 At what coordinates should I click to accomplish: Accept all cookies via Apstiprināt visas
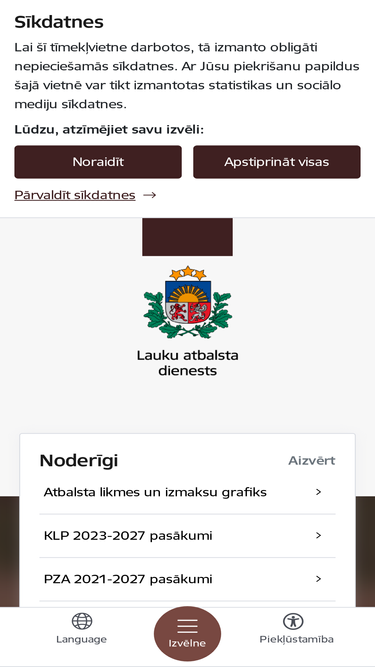tap(277, 162)
